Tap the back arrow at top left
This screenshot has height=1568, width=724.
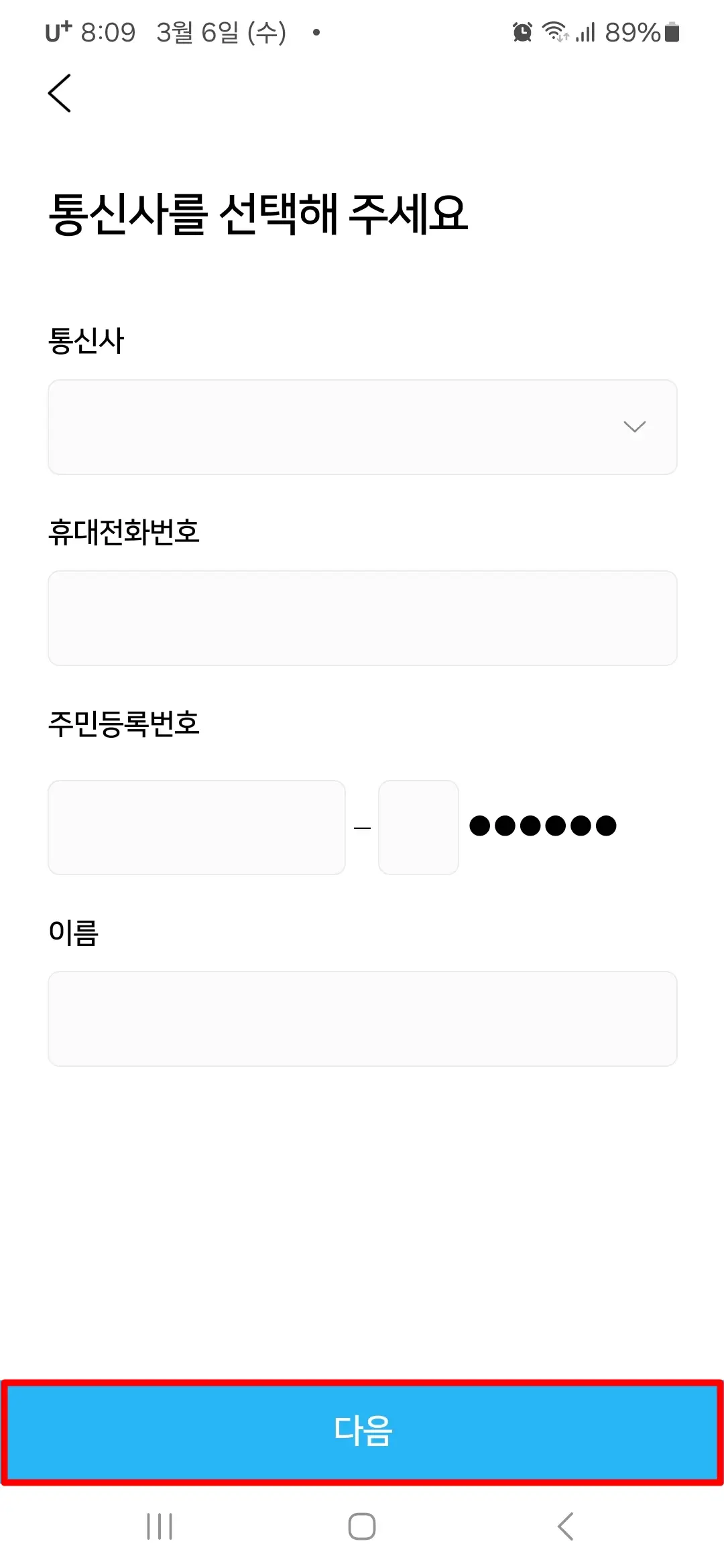(60, 93)
